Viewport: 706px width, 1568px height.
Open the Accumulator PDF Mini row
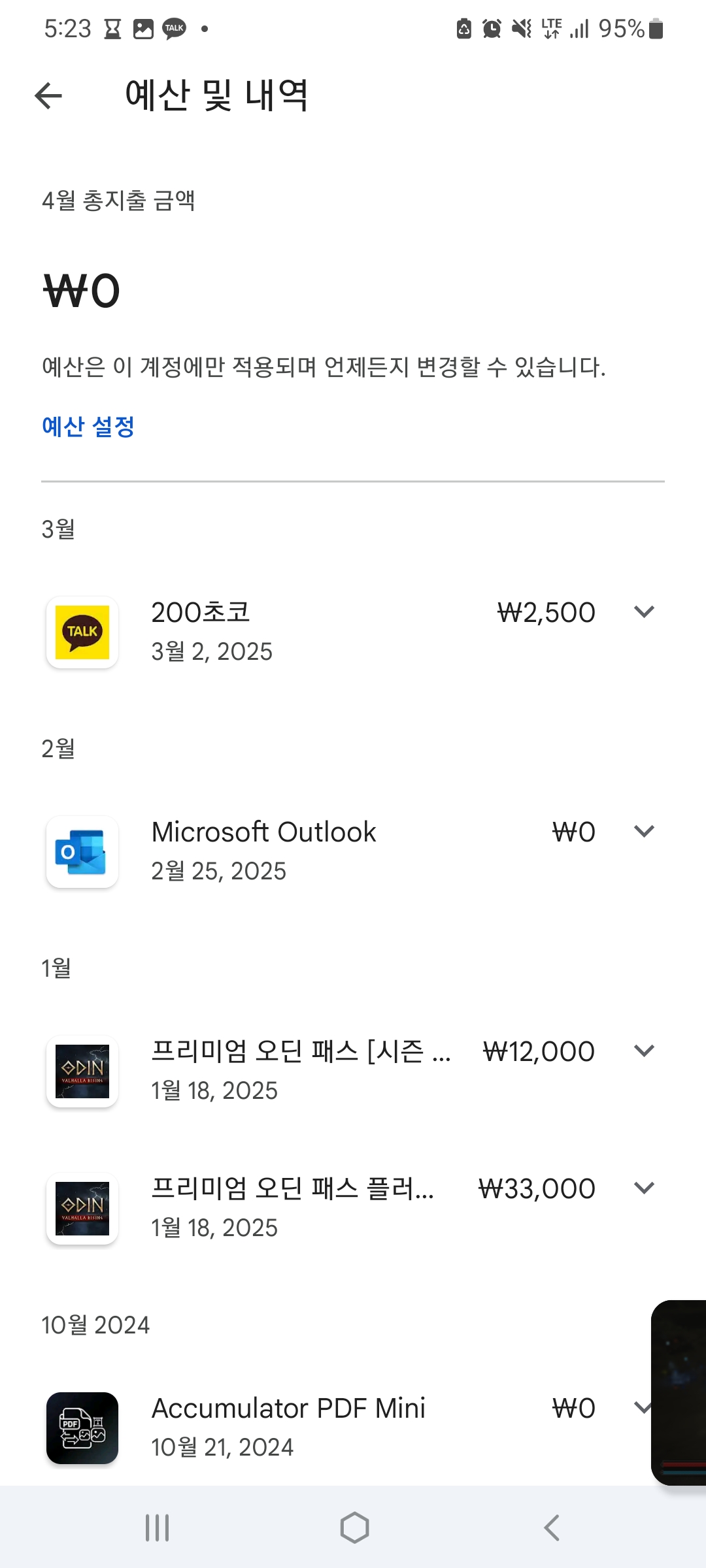pyautogui.click(x=288, y=1426)
